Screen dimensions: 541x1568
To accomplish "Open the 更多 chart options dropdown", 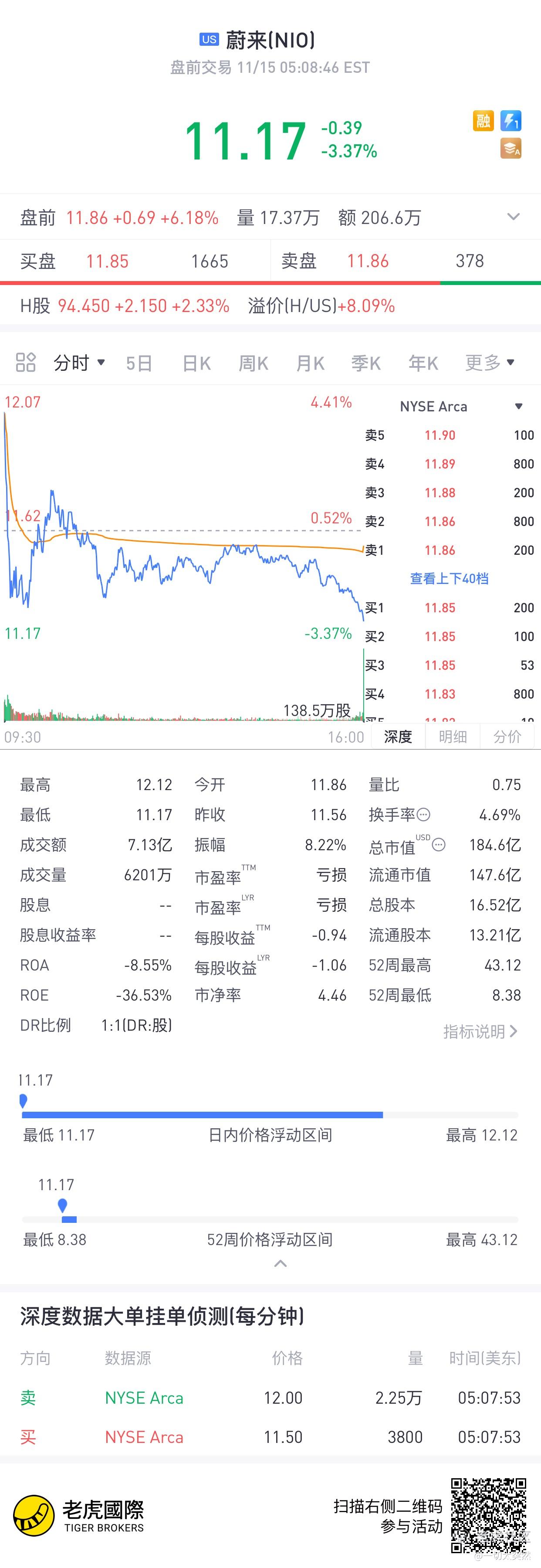I will [x=490, y=363].
